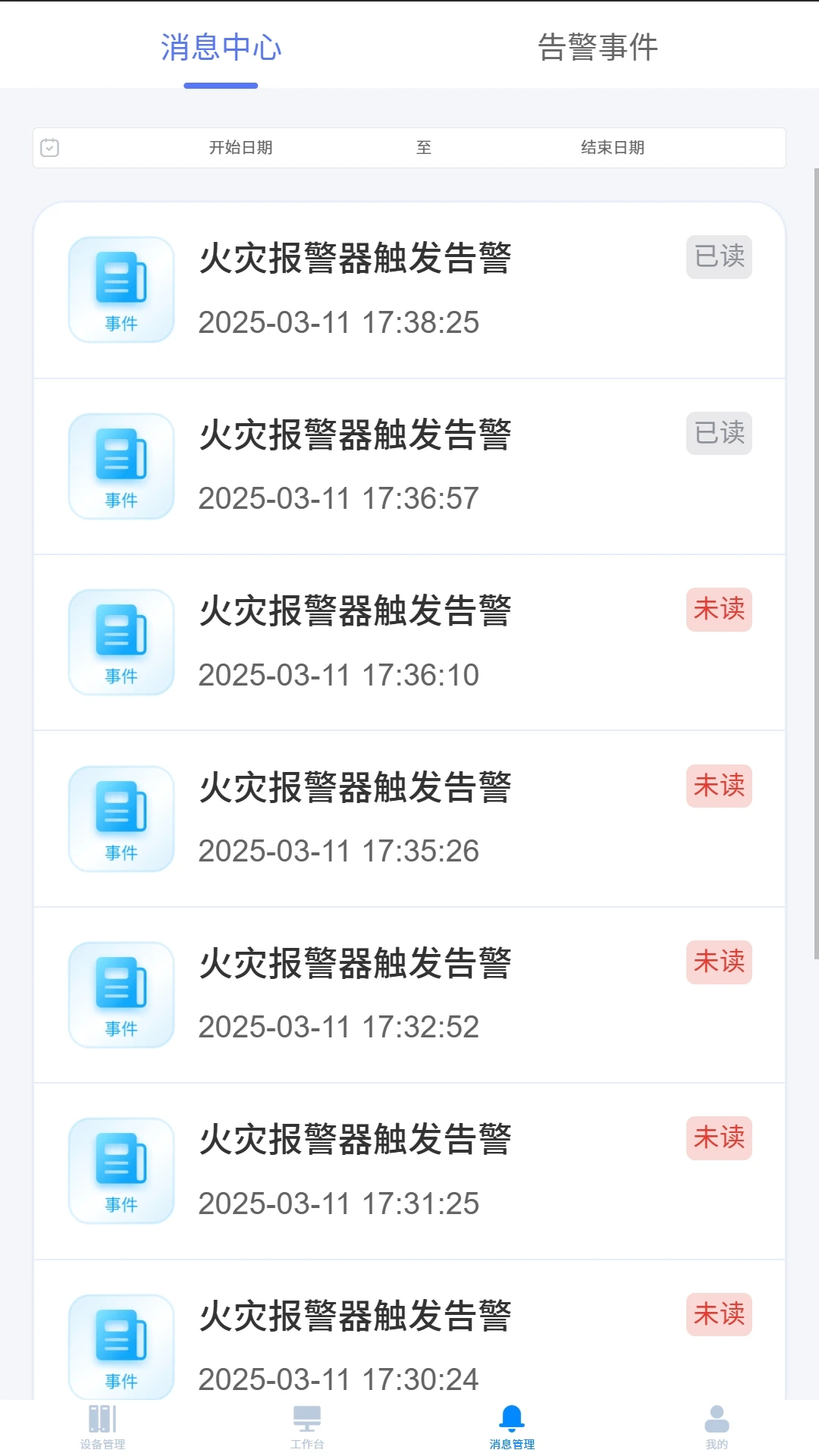The width and height of the screenshot is (819, 1456).
Task: Open the unread alert from 17:32:52
Action: pyautogui.click(x=409, y=995)
